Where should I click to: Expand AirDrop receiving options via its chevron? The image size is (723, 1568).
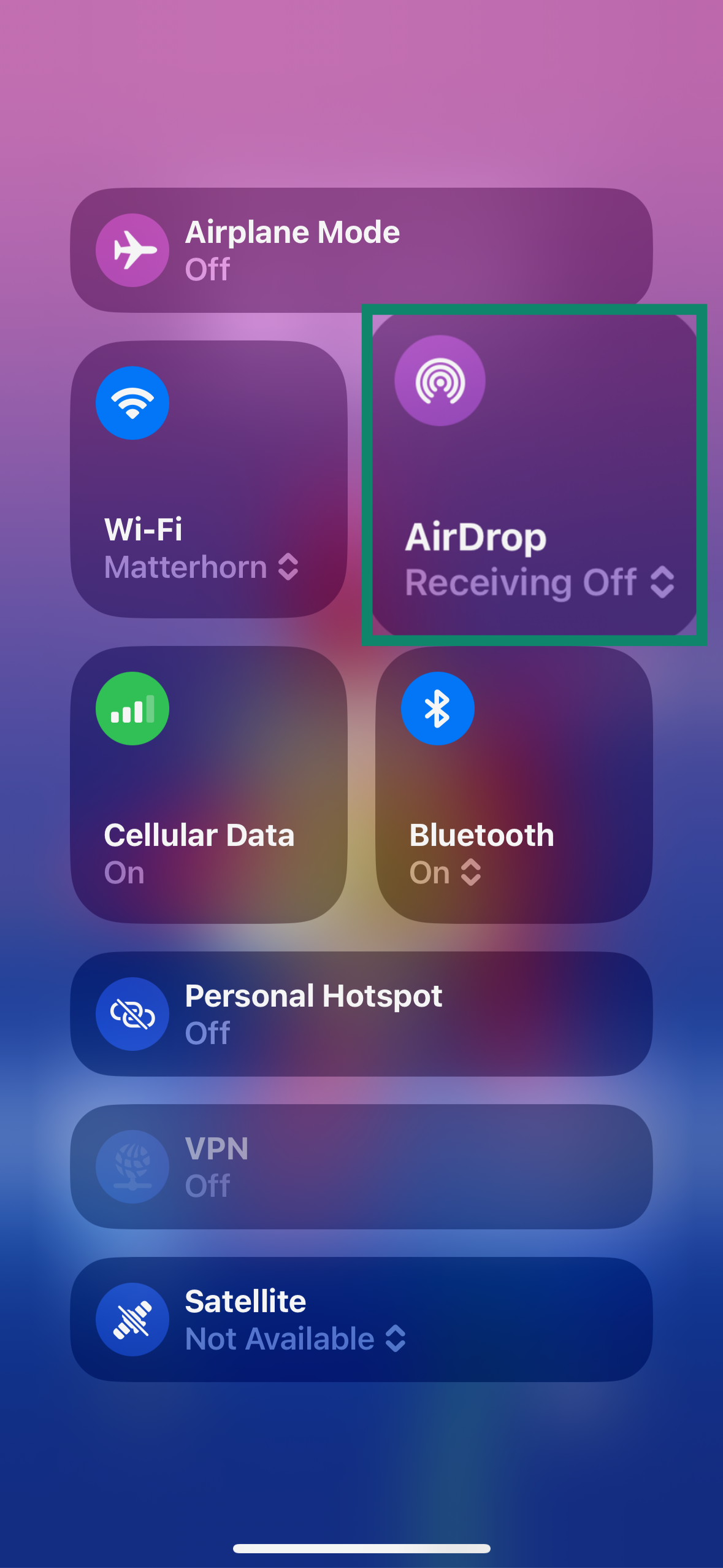tap(662, 583)
